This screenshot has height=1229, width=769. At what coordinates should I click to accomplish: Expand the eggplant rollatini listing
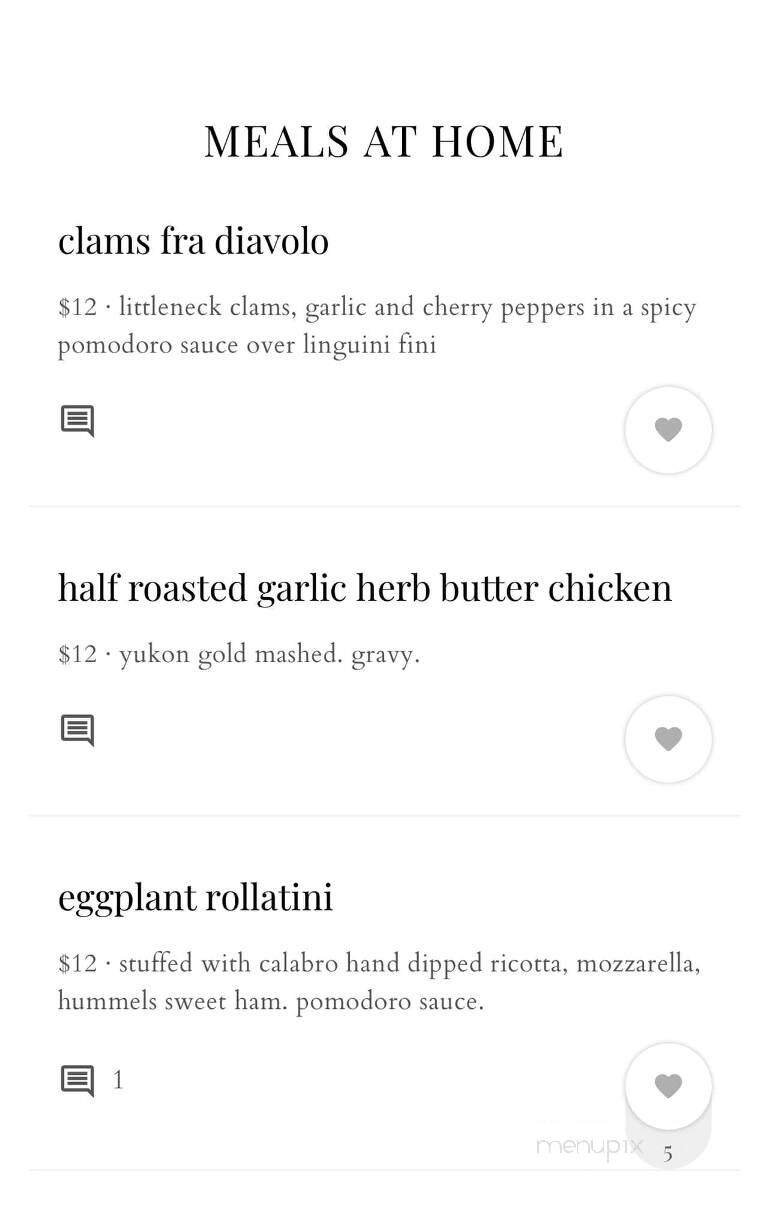(195, 897)
